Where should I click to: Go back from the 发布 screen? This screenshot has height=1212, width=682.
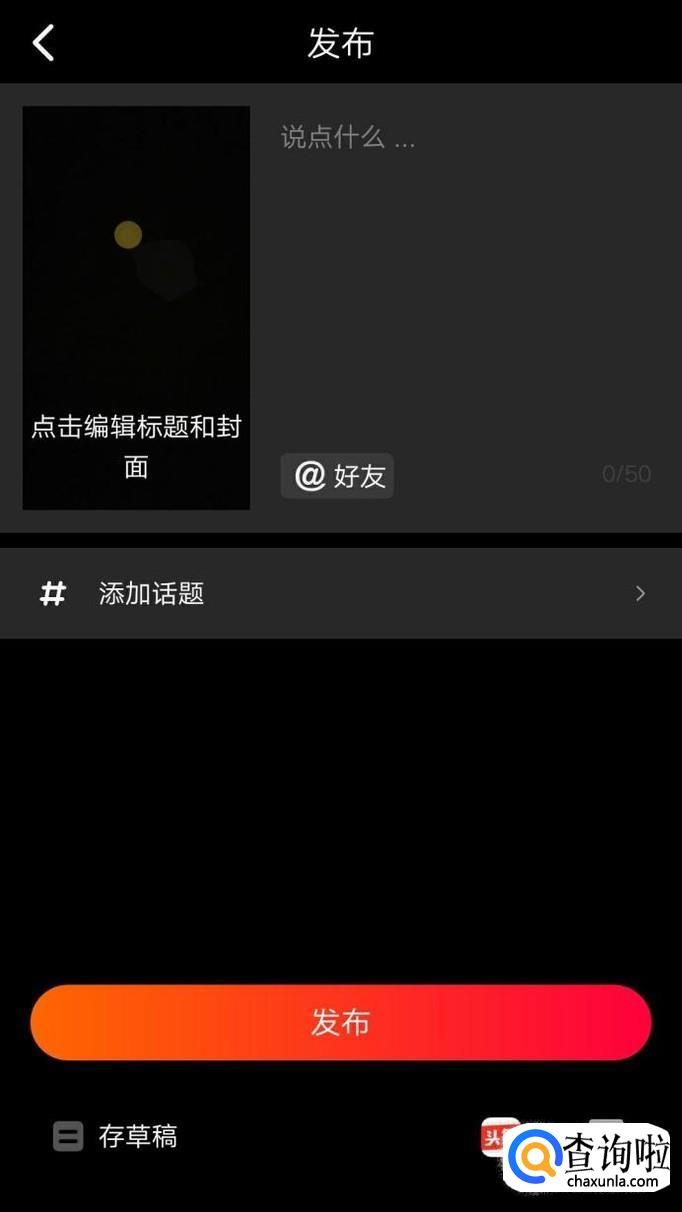click(43, 43)
